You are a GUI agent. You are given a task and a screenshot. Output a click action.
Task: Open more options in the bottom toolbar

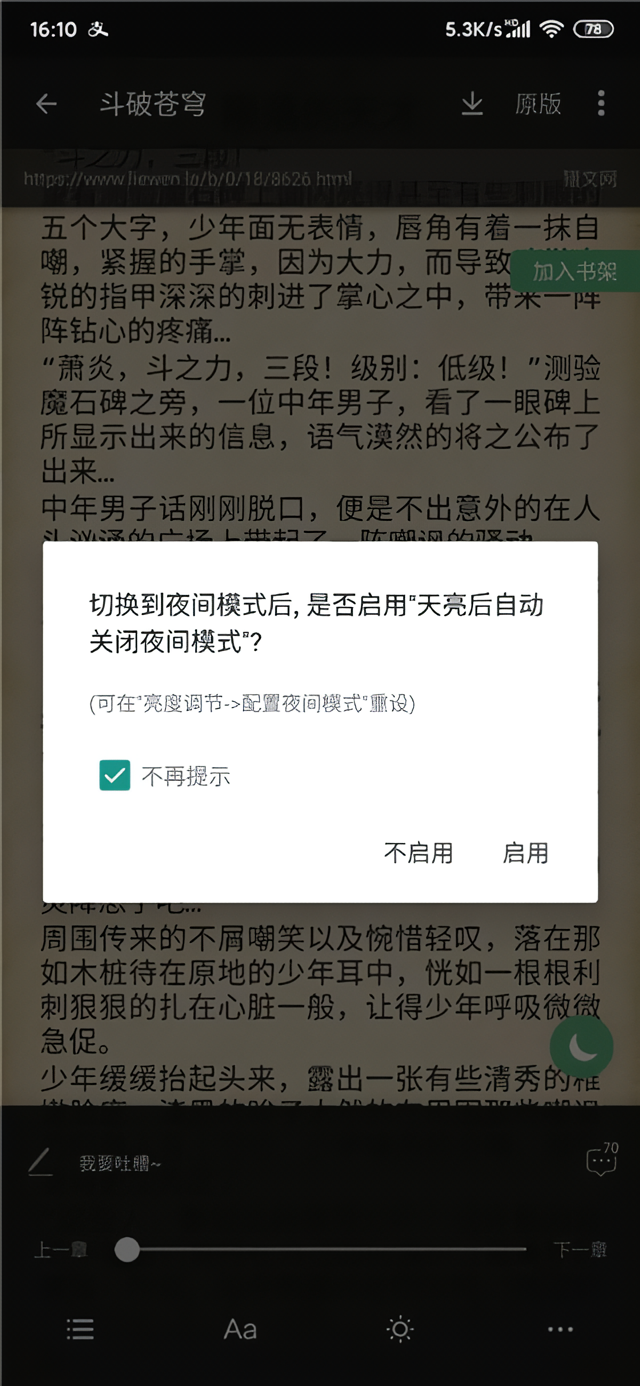(x=560, y=1329)
